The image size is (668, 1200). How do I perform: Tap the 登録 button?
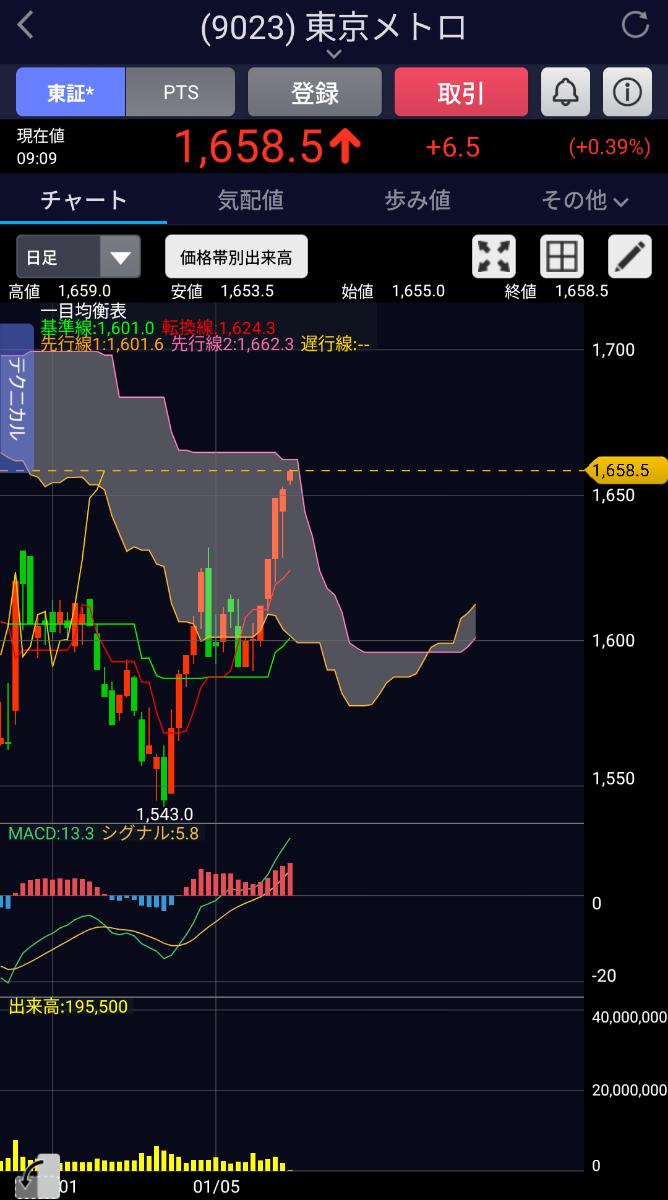[315, 93]
